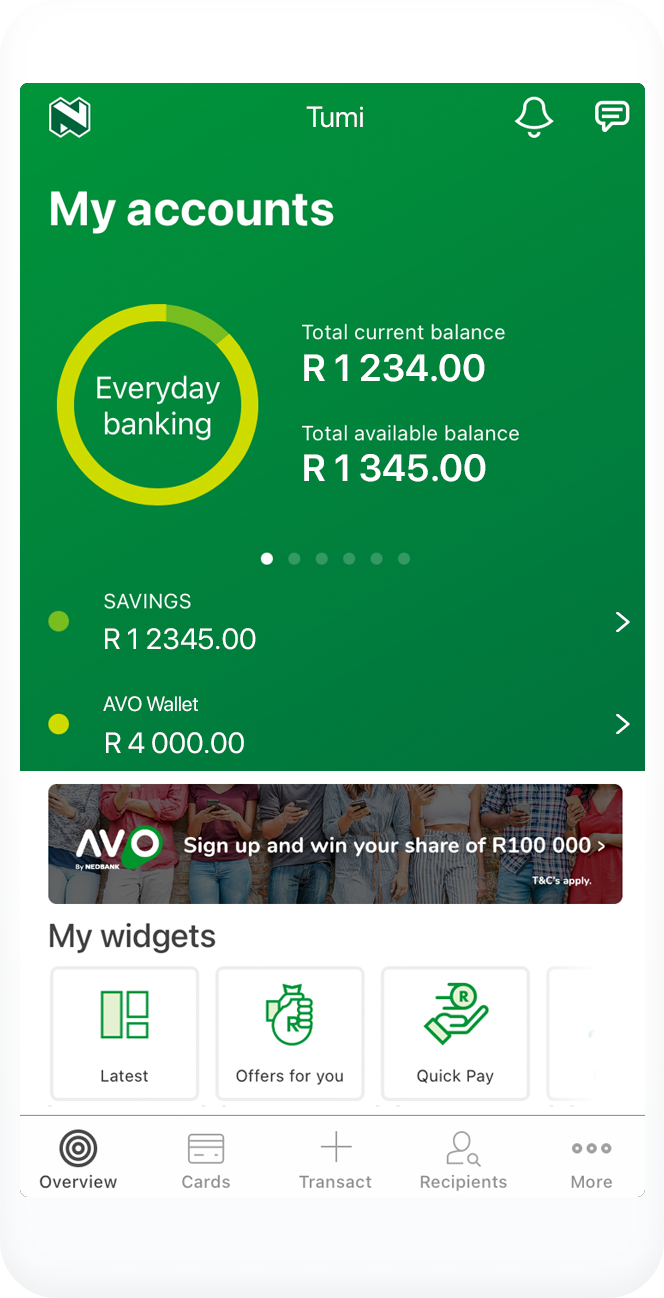The height and width of the screenshot is (1298, 664).
Task: Open the Offers for you widget
Action: [290, 1033]
